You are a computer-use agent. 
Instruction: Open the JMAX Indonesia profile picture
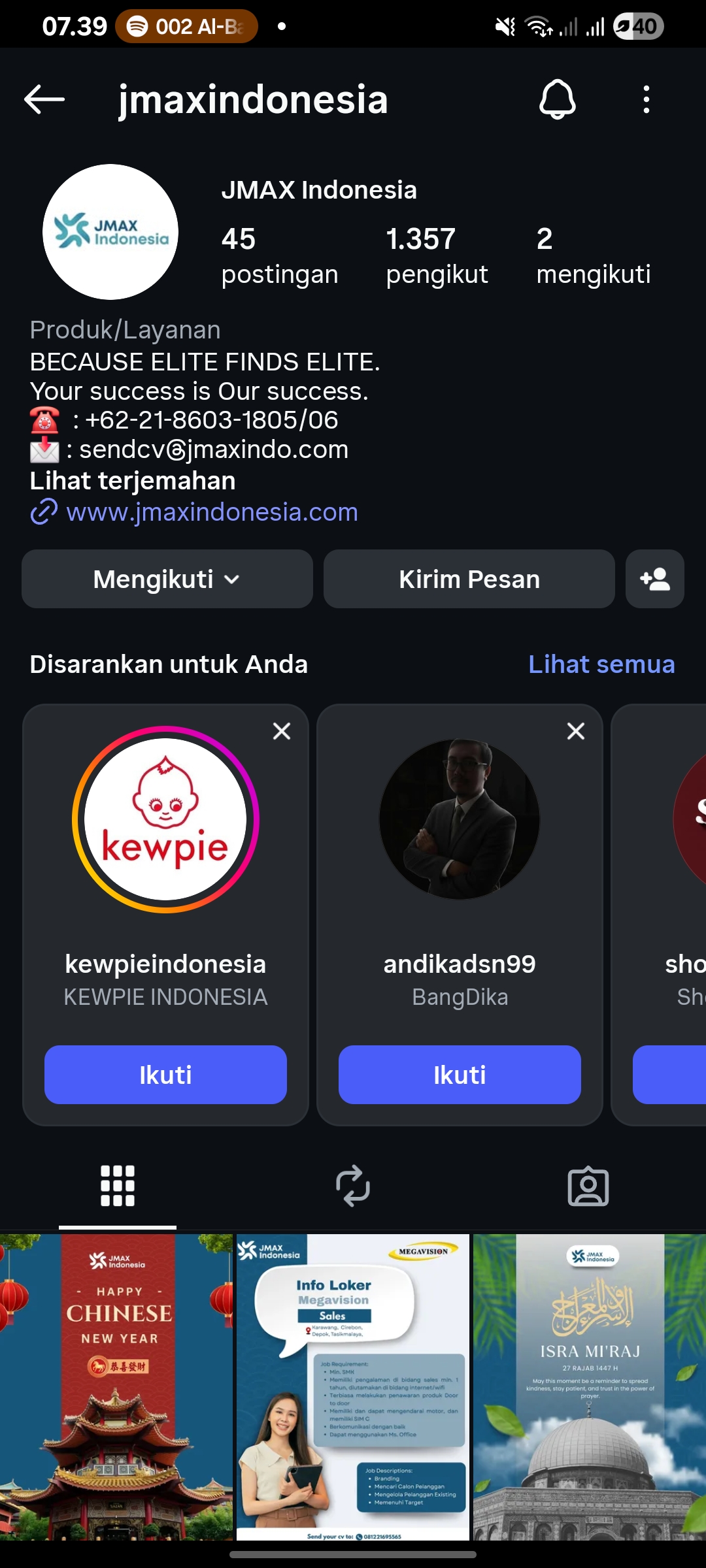tap(110, 232)
